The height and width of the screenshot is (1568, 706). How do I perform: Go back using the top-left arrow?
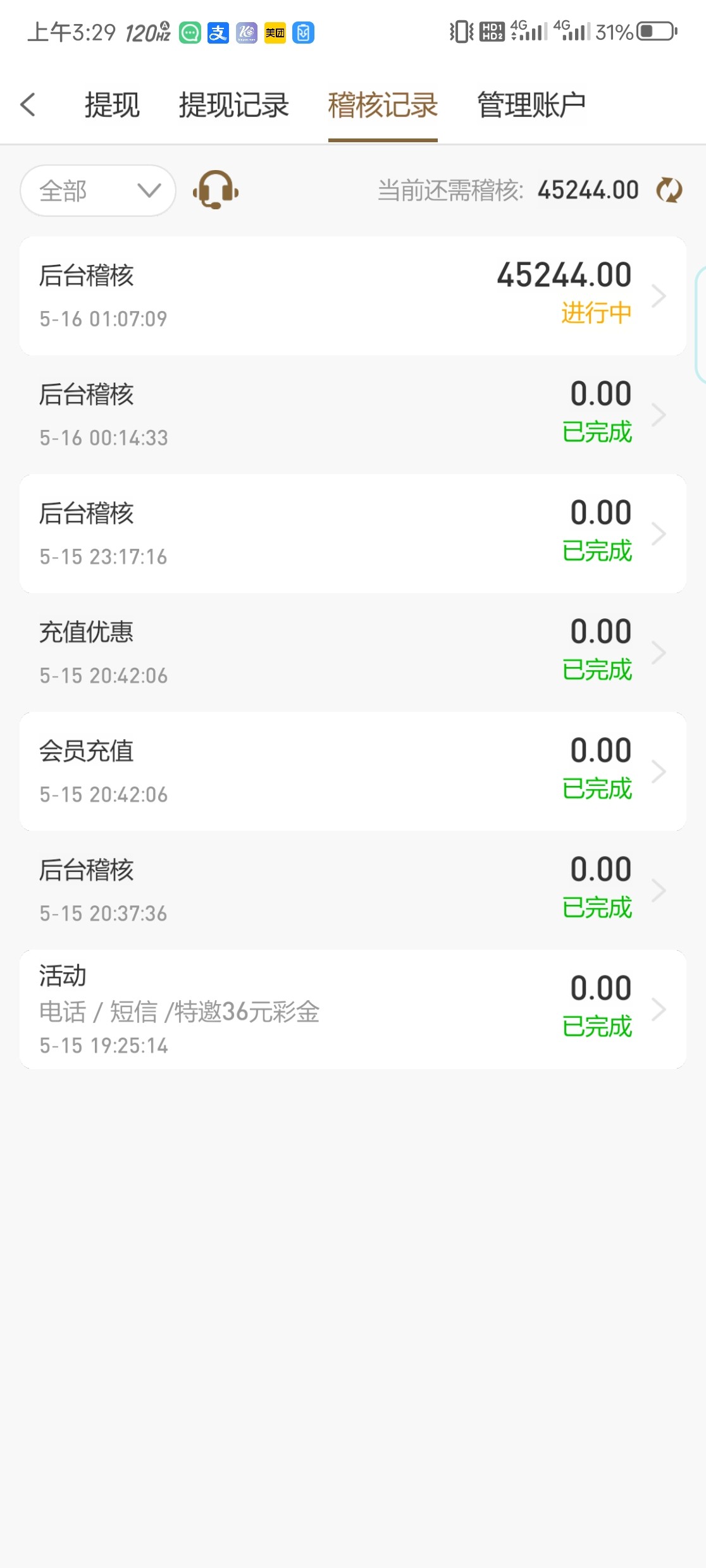coord(28,105)
